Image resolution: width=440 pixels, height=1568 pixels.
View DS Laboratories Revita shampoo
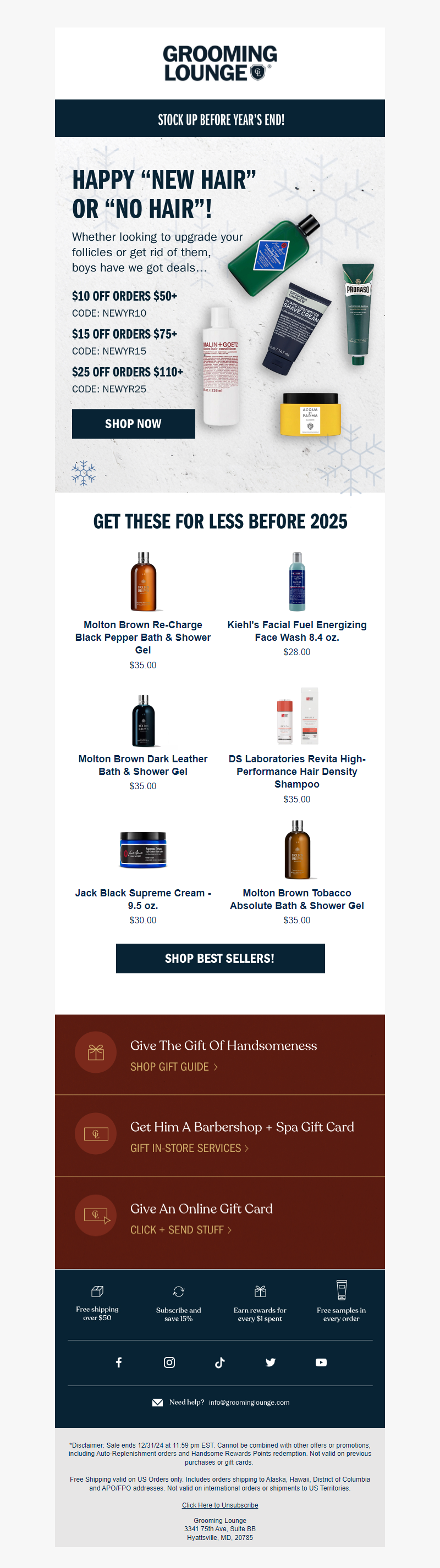tap(297, 771)
